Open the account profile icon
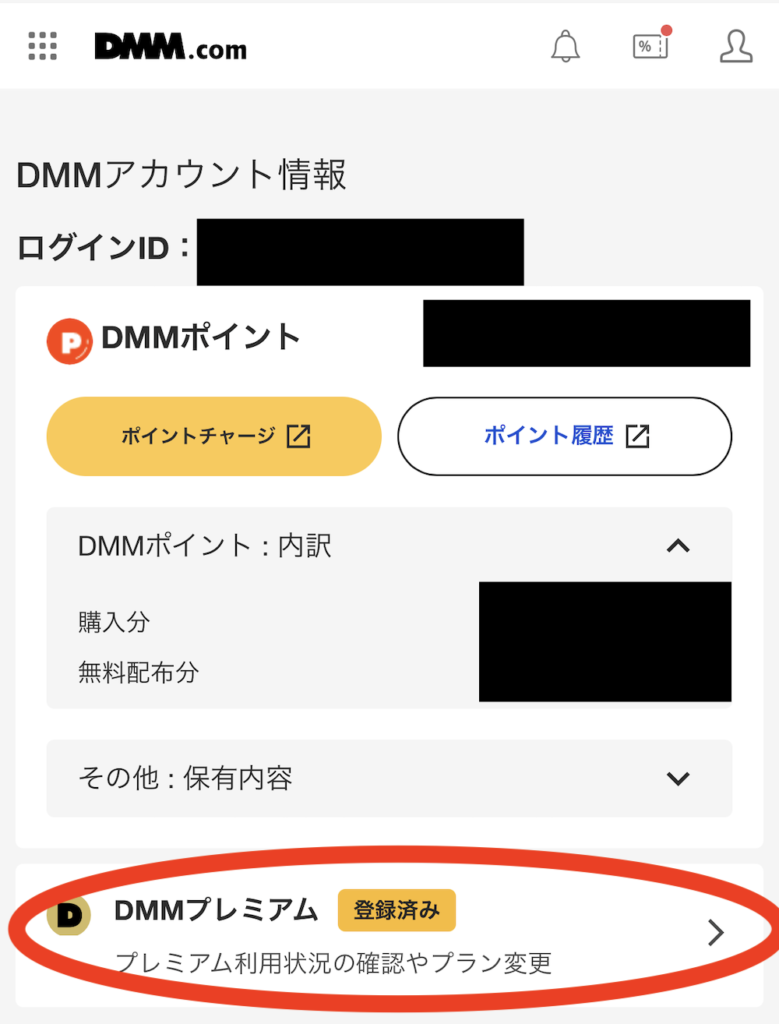The image size is (779, 1024). pos(736,46)
